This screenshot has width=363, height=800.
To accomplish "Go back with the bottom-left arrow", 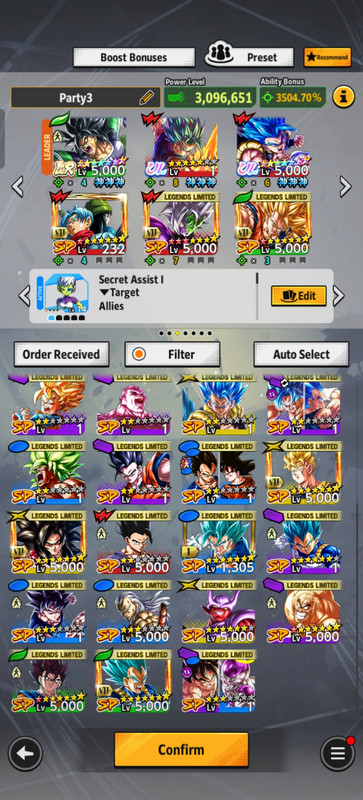I will (25, 754).
